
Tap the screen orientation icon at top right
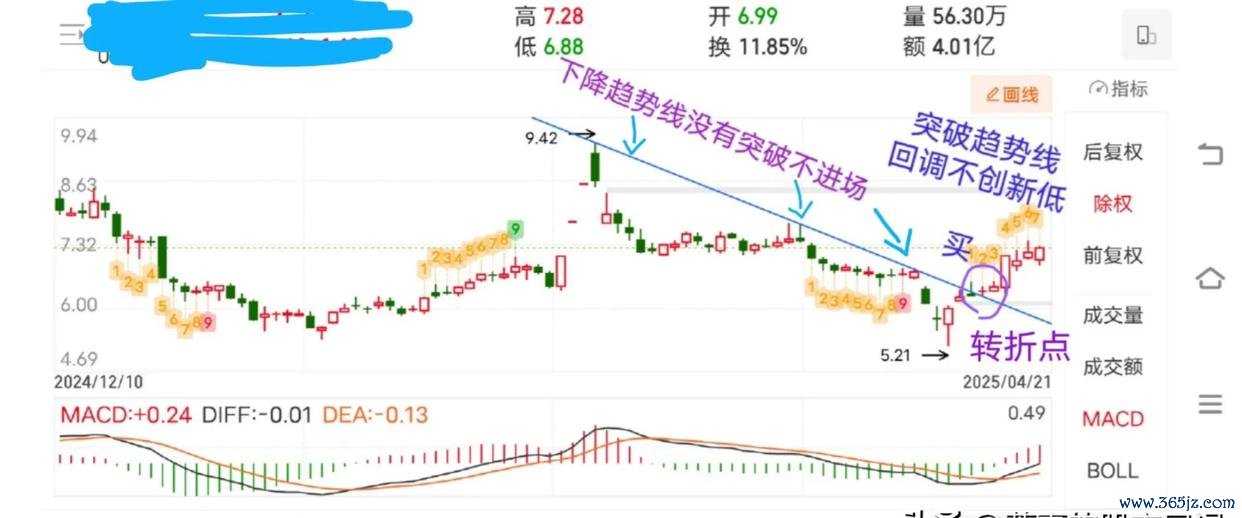coord(1146,36)
